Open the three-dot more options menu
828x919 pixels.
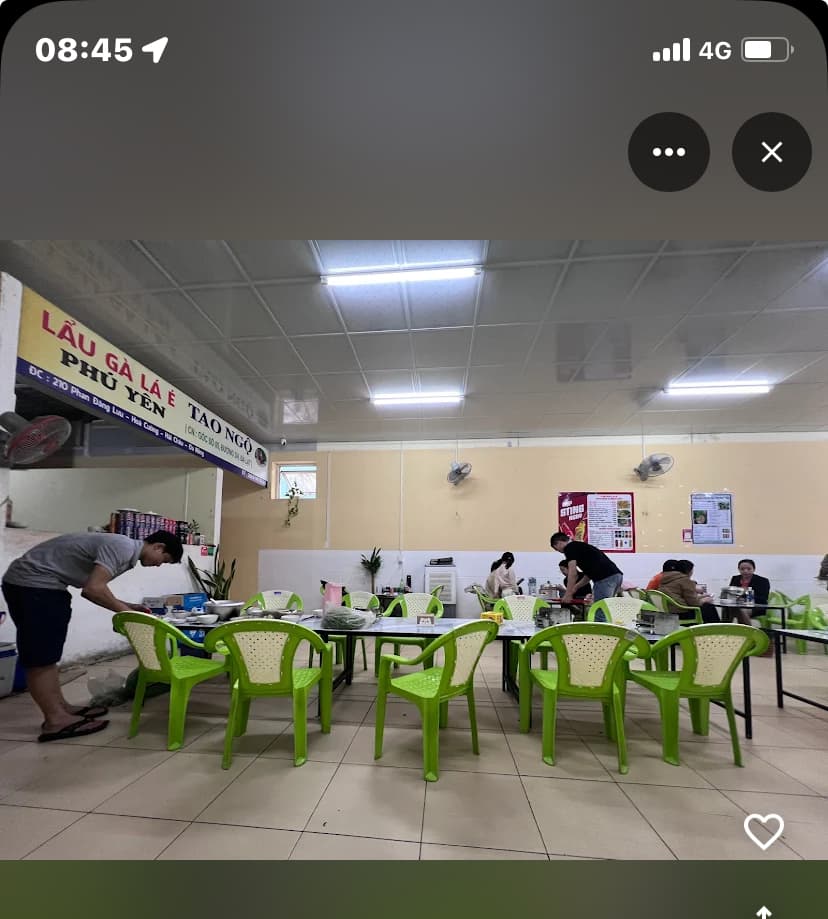pos(668,152)
